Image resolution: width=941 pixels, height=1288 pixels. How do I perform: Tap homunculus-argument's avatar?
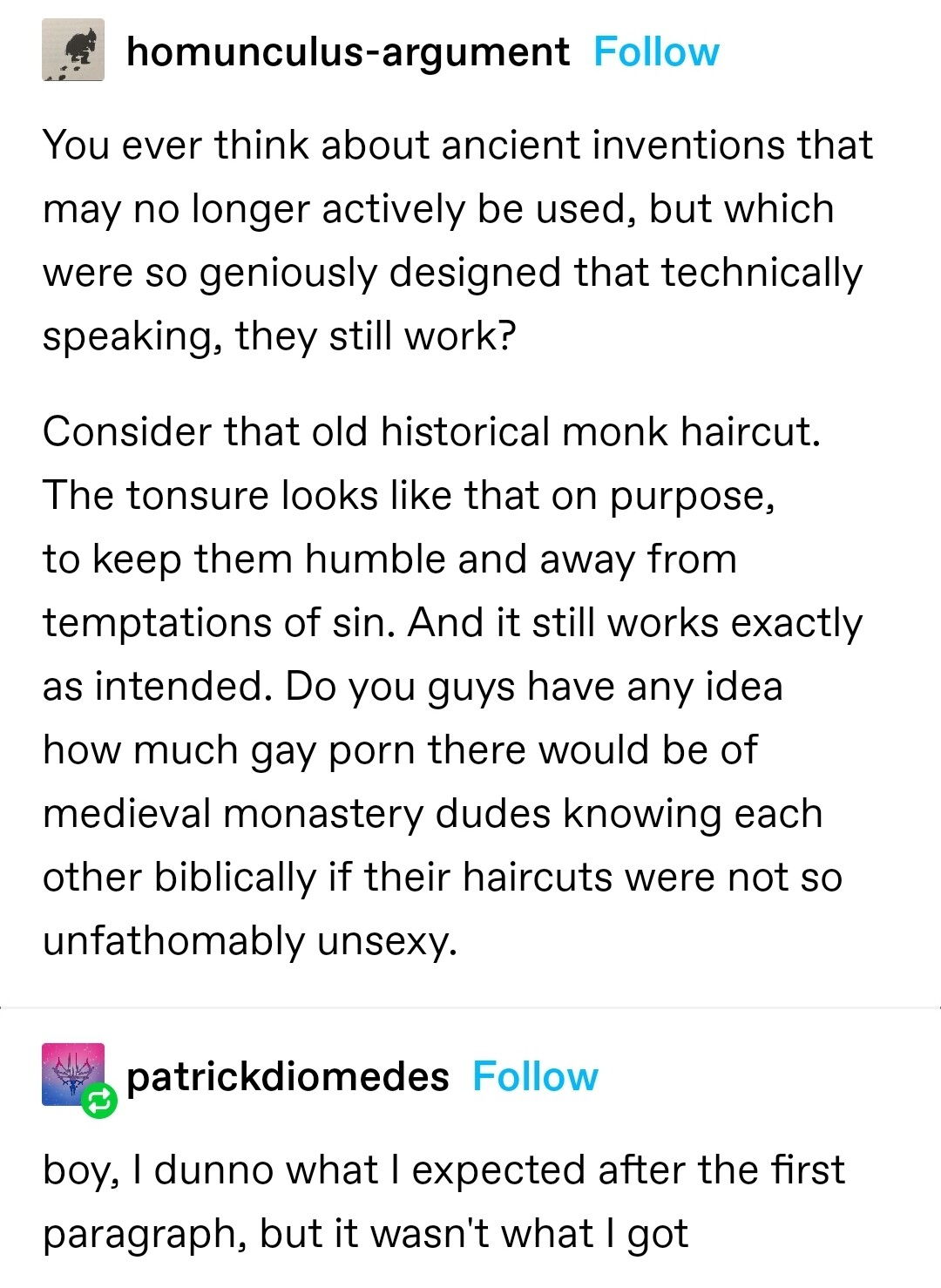(73, 51)
